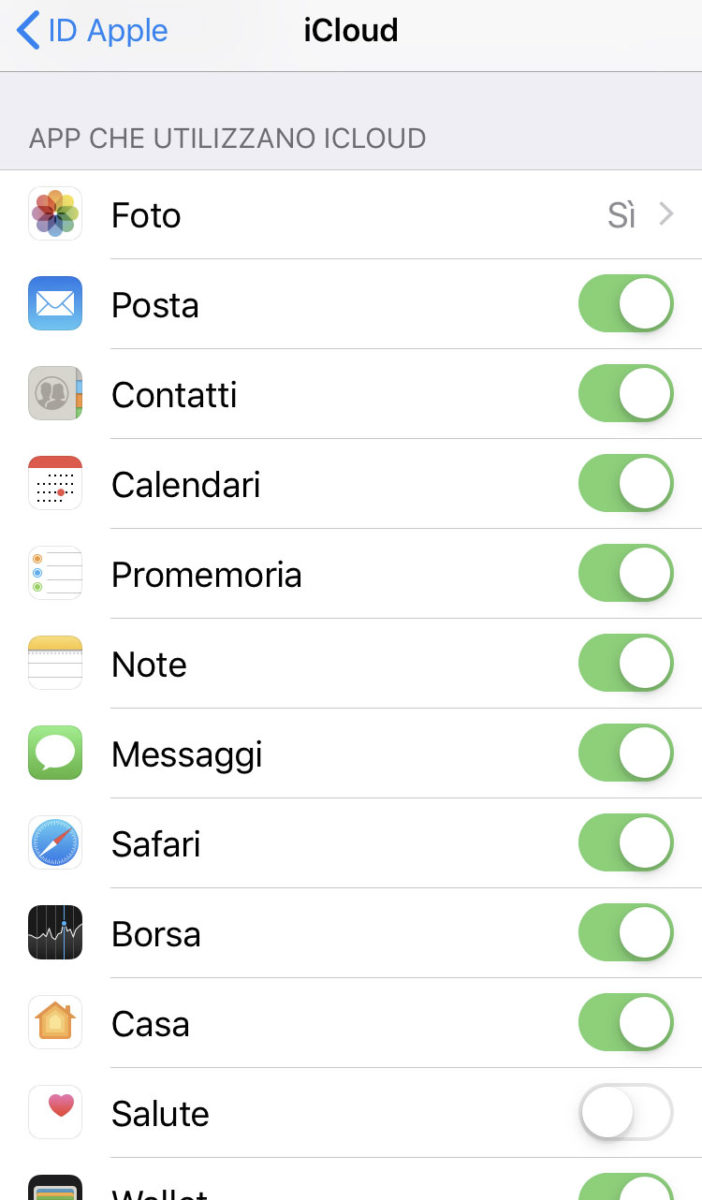Switch off Borsa syncing
Screen dimensions: 702x1200
[x=626, y=933]
